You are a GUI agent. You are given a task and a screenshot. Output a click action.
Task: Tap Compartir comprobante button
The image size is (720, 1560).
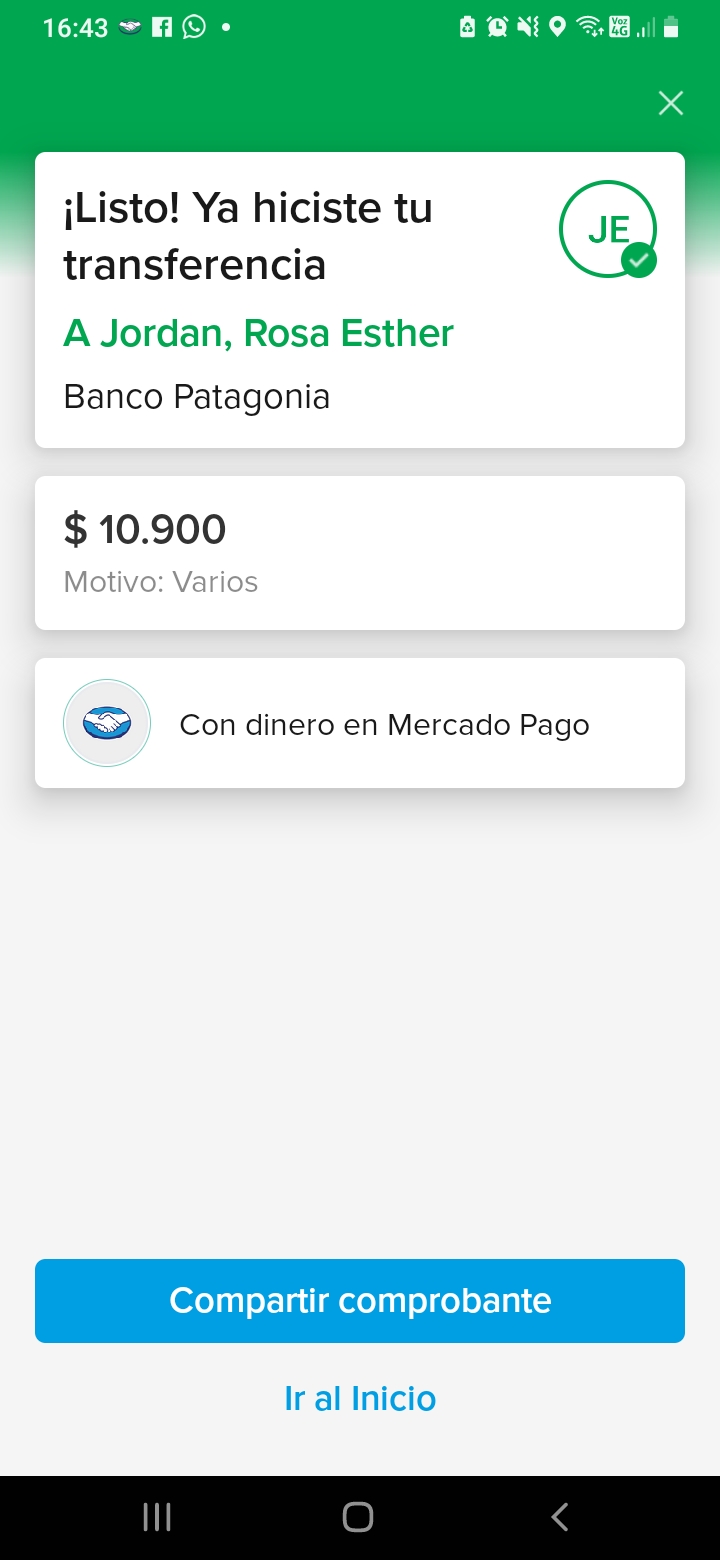[x=360, y=1300]
